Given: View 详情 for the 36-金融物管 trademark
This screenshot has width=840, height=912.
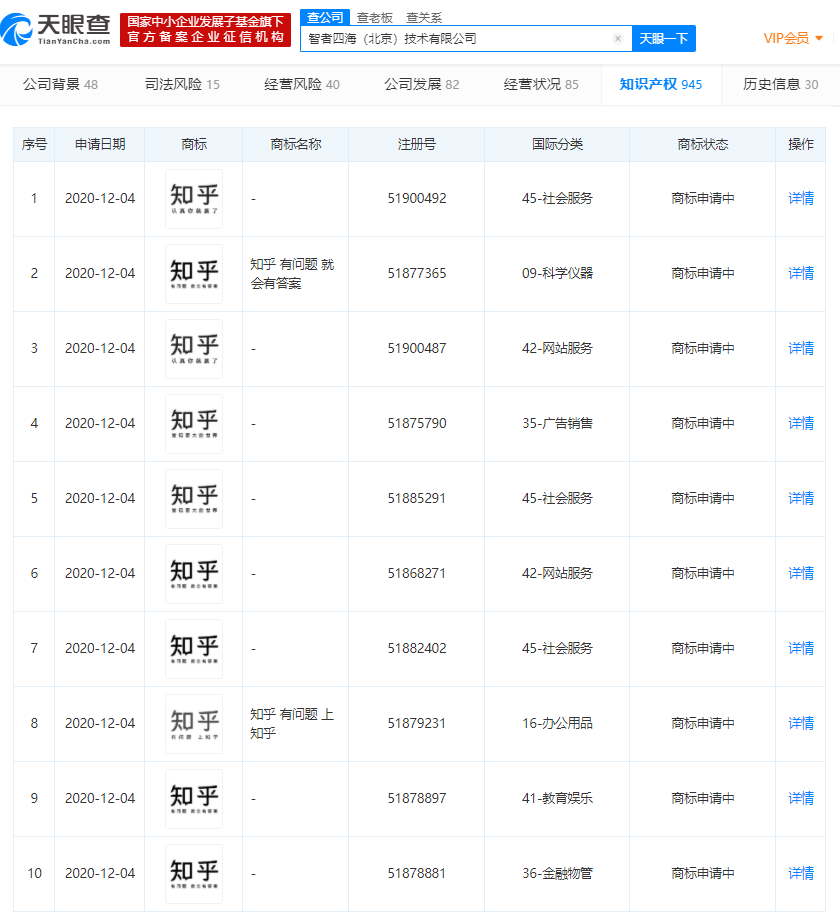Looking at the screenshot, I should point(801,874).
